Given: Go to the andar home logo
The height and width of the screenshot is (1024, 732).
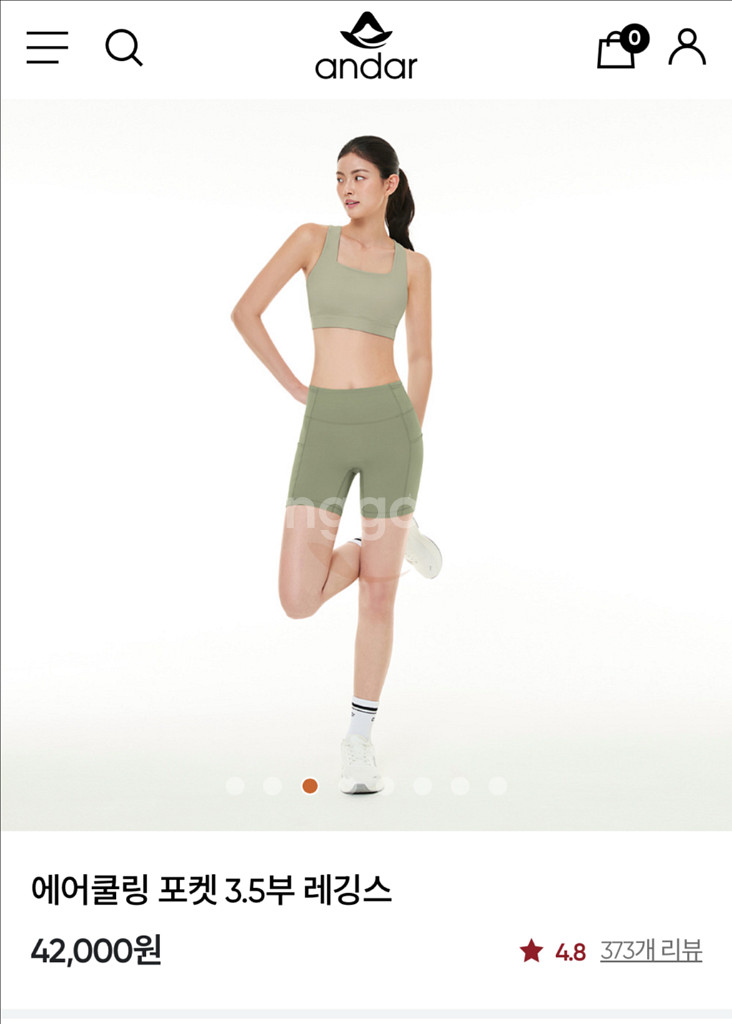Looking at the screenshot, I should tap(366, 46).
